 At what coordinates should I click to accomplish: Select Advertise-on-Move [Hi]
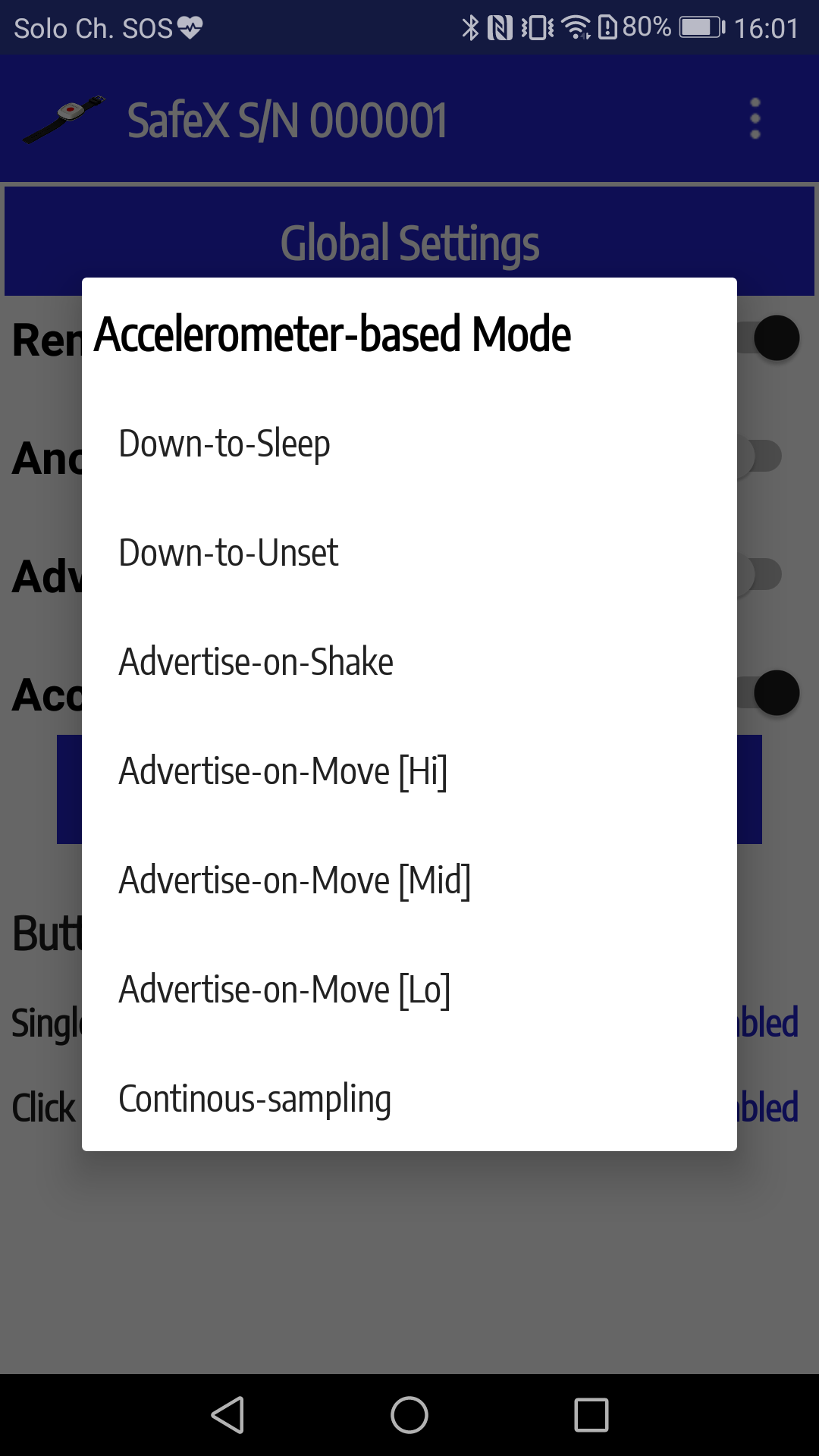pos(409,771)
